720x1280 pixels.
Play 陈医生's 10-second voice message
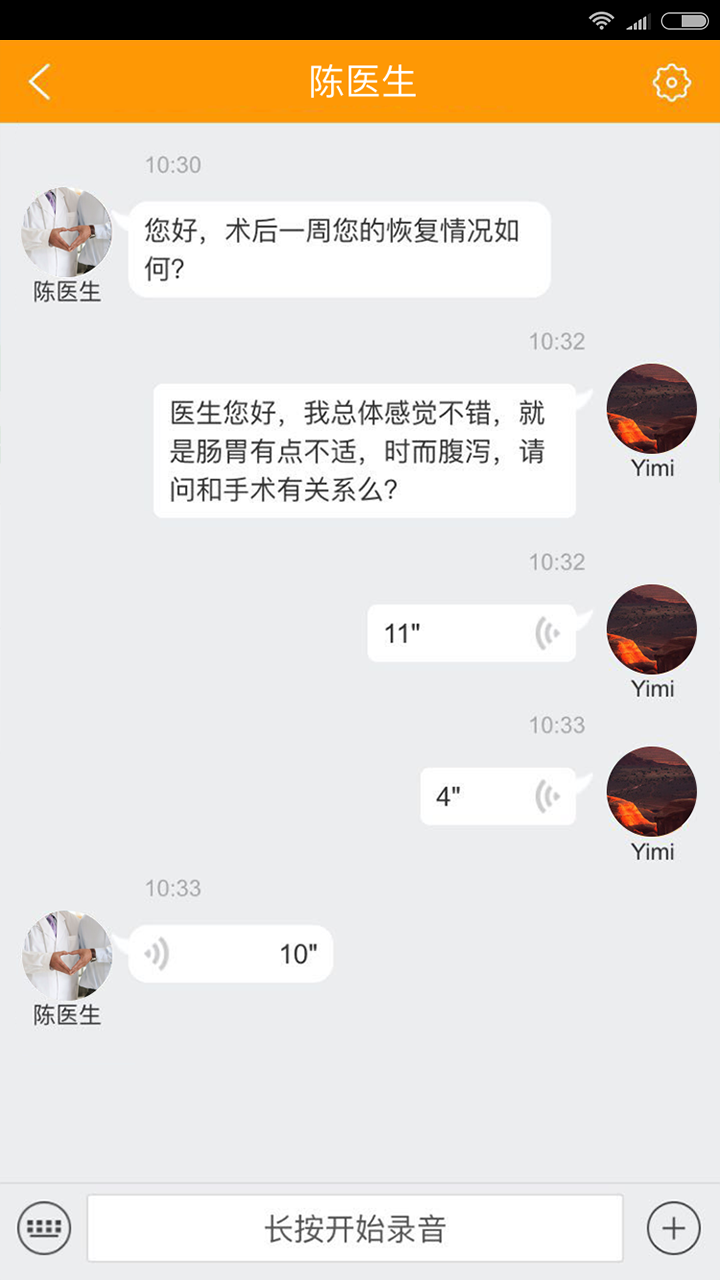pos(231,954)
